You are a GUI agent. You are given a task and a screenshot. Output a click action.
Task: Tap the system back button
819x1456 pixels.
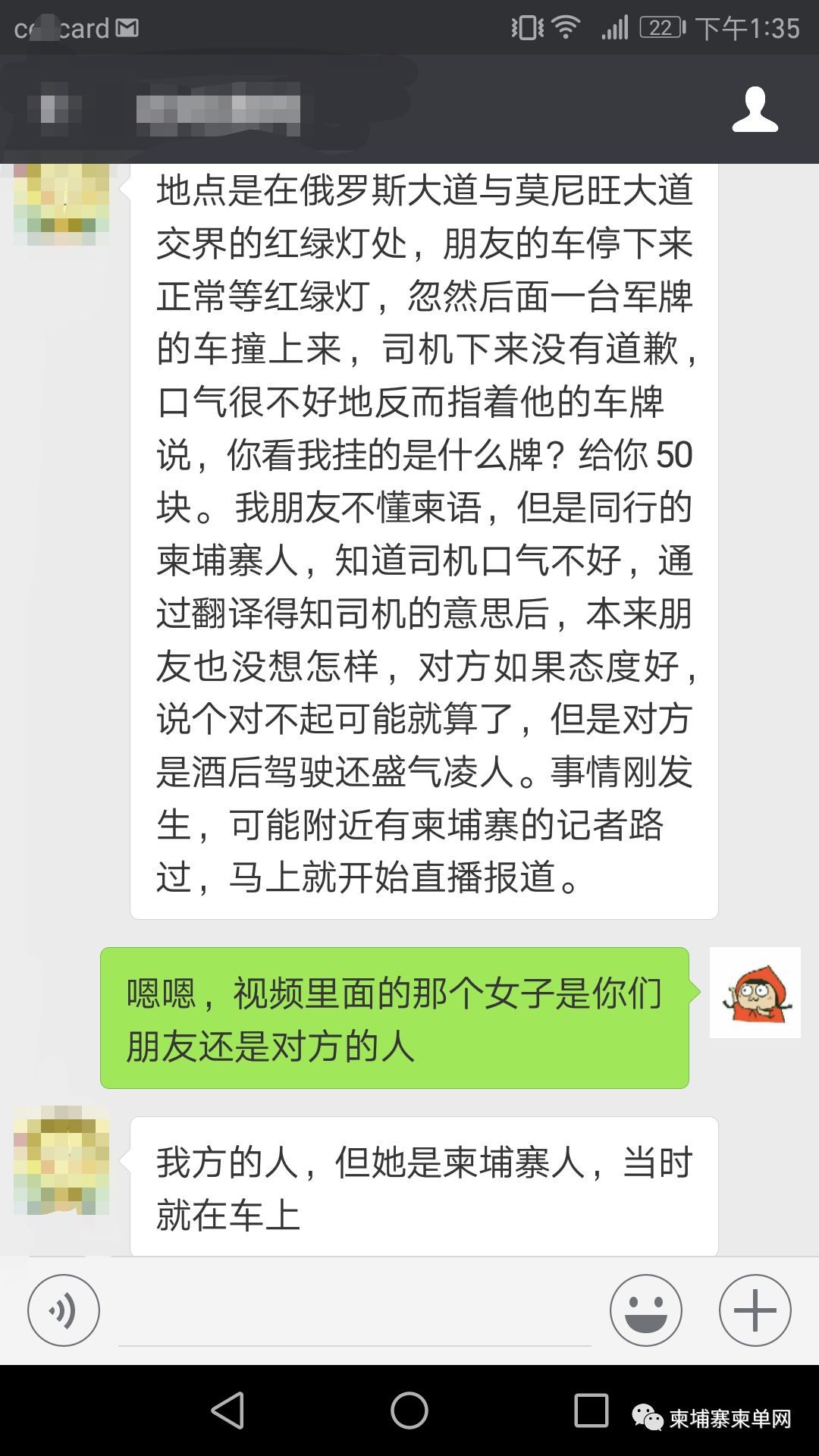point(227,1411)
